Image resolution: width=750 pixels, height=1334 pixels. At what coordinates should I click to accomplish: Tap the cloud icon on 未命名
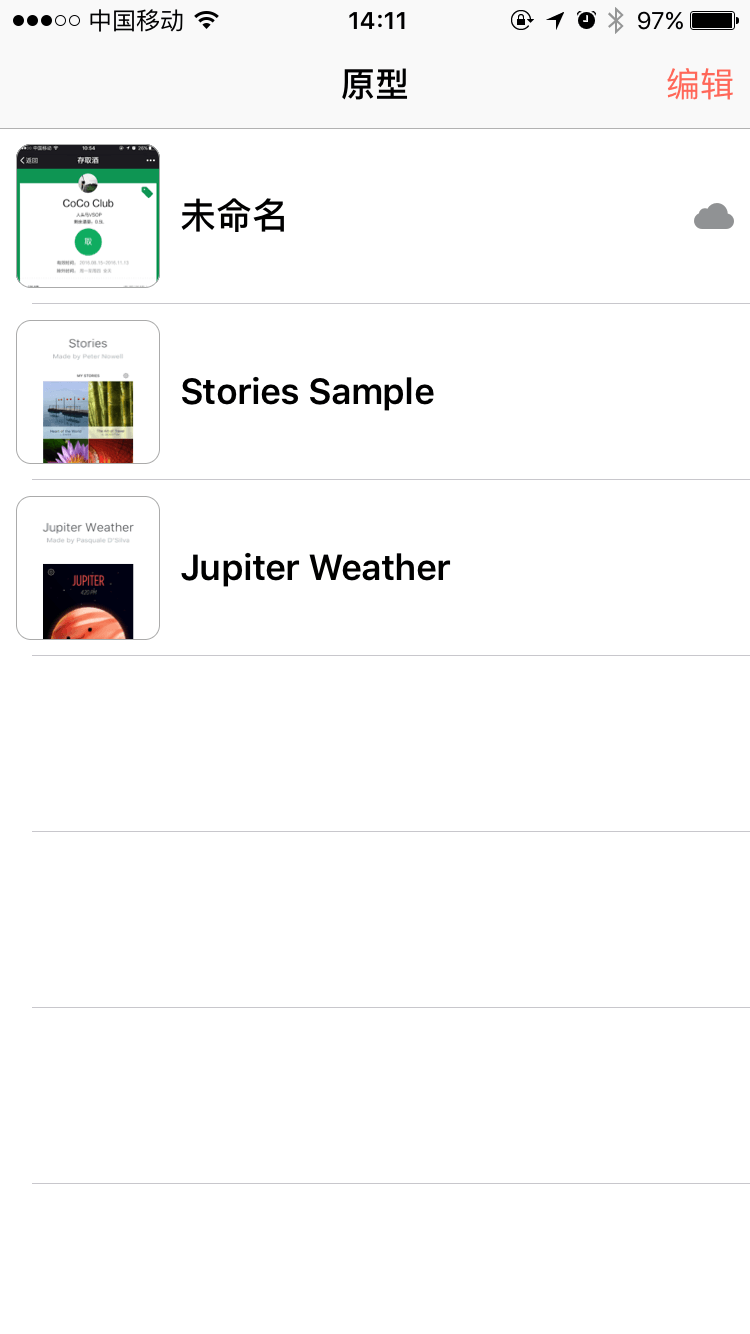click(714, 216)
